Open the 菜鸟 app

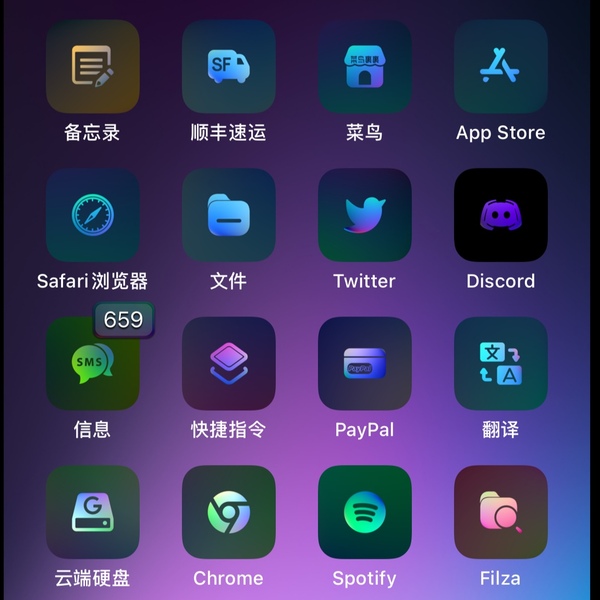[x=364, y=67]
